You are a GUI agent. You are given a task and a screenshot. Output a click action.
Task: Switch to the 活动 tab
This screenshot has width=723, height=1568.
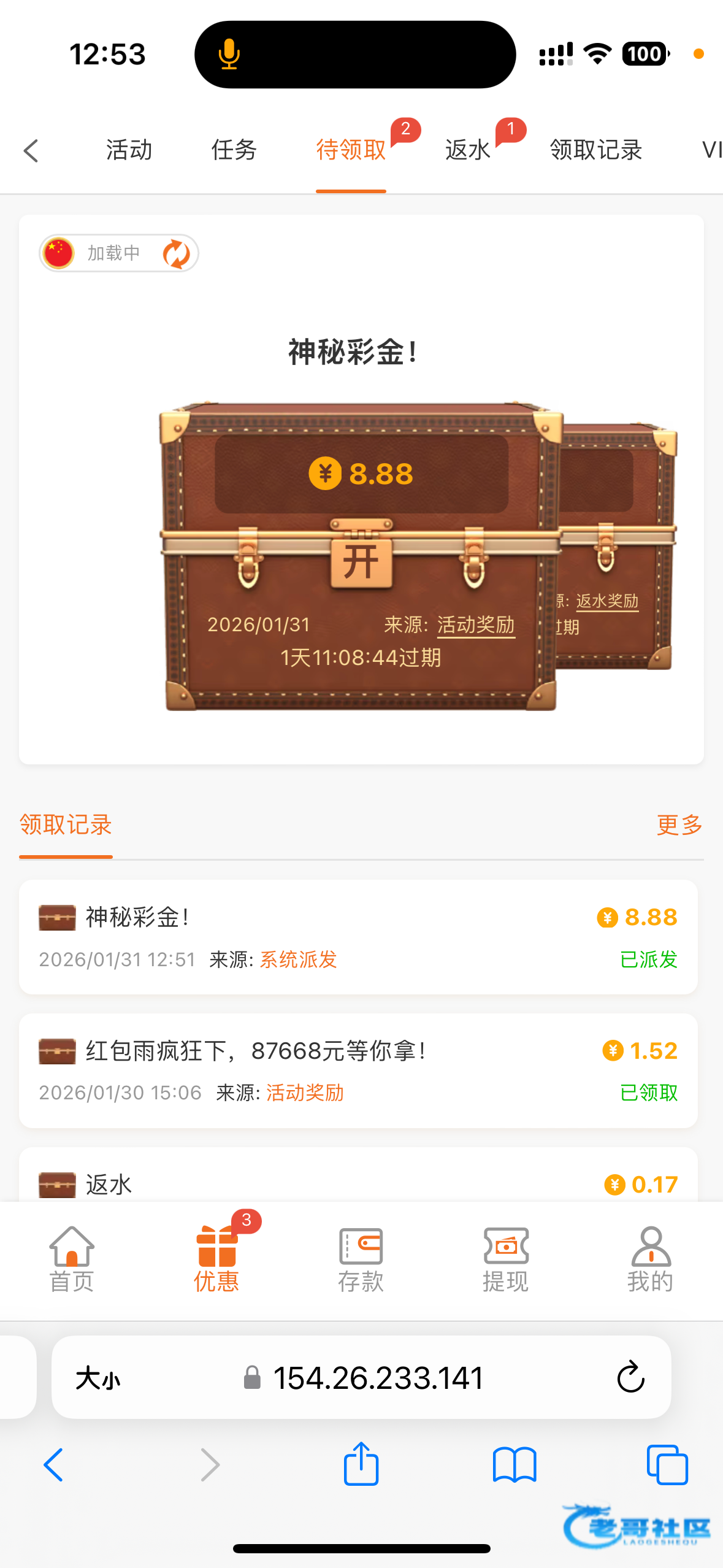[x=129, y=150]
